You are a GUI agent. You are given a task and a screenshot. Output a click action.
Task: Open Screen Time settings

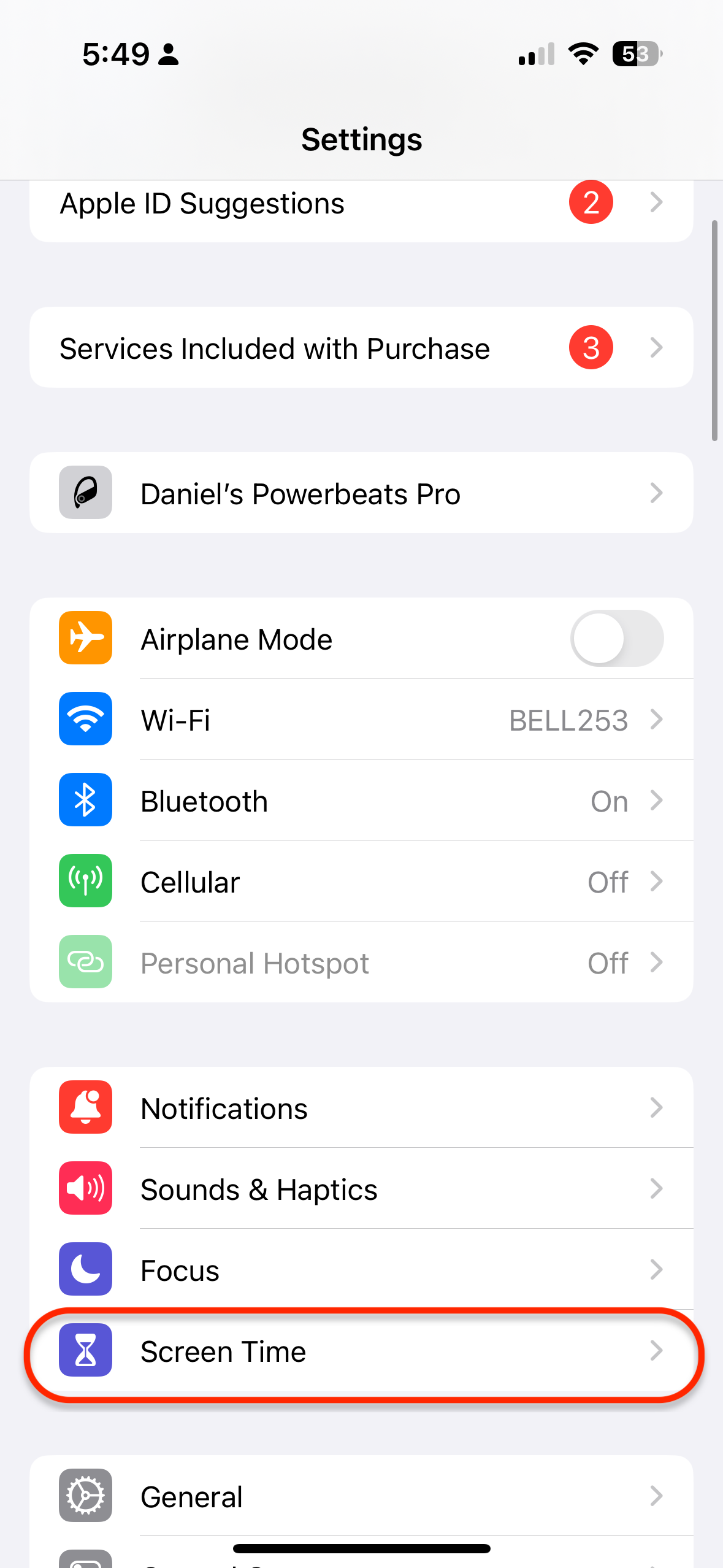coord(361,1350)
